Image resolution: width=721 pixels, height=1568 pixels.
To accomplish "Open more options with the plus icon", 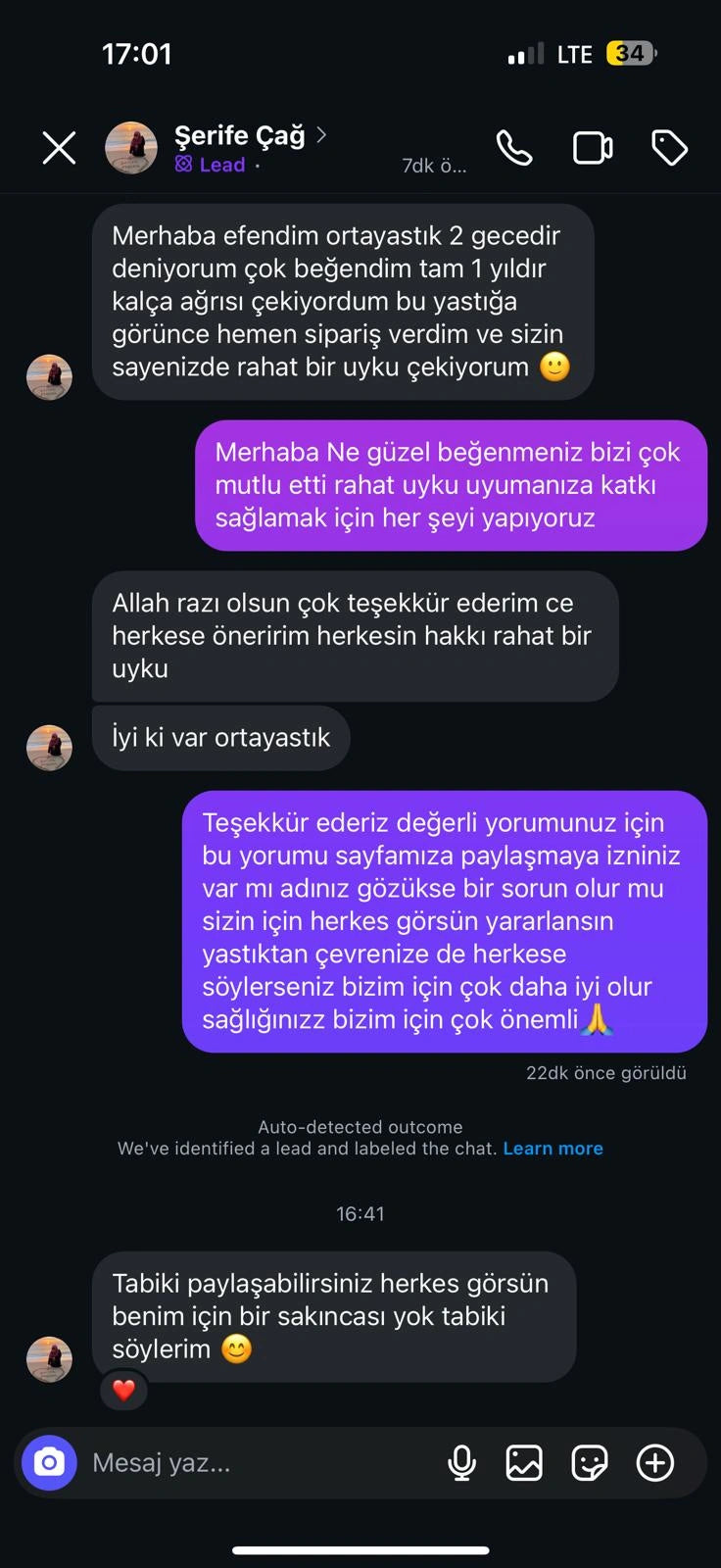I will [655, 1462].
